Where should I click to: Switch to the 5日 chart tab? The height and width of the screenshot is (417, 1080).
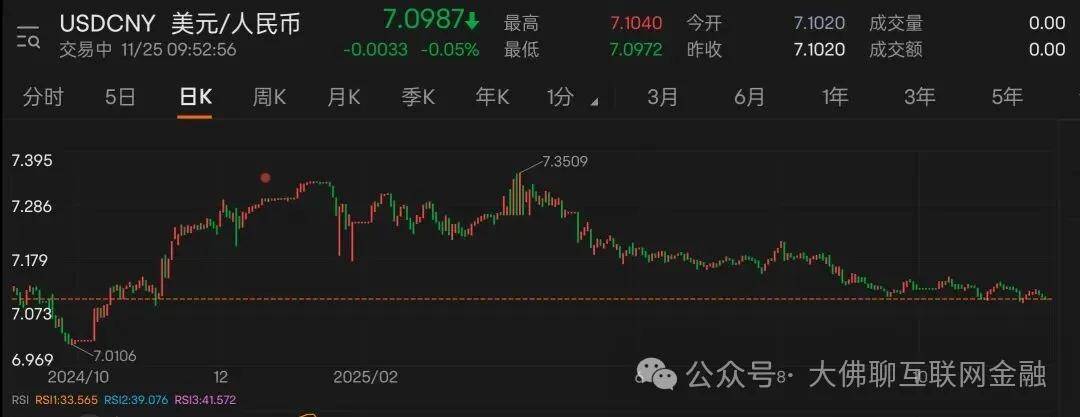(119, 97)
